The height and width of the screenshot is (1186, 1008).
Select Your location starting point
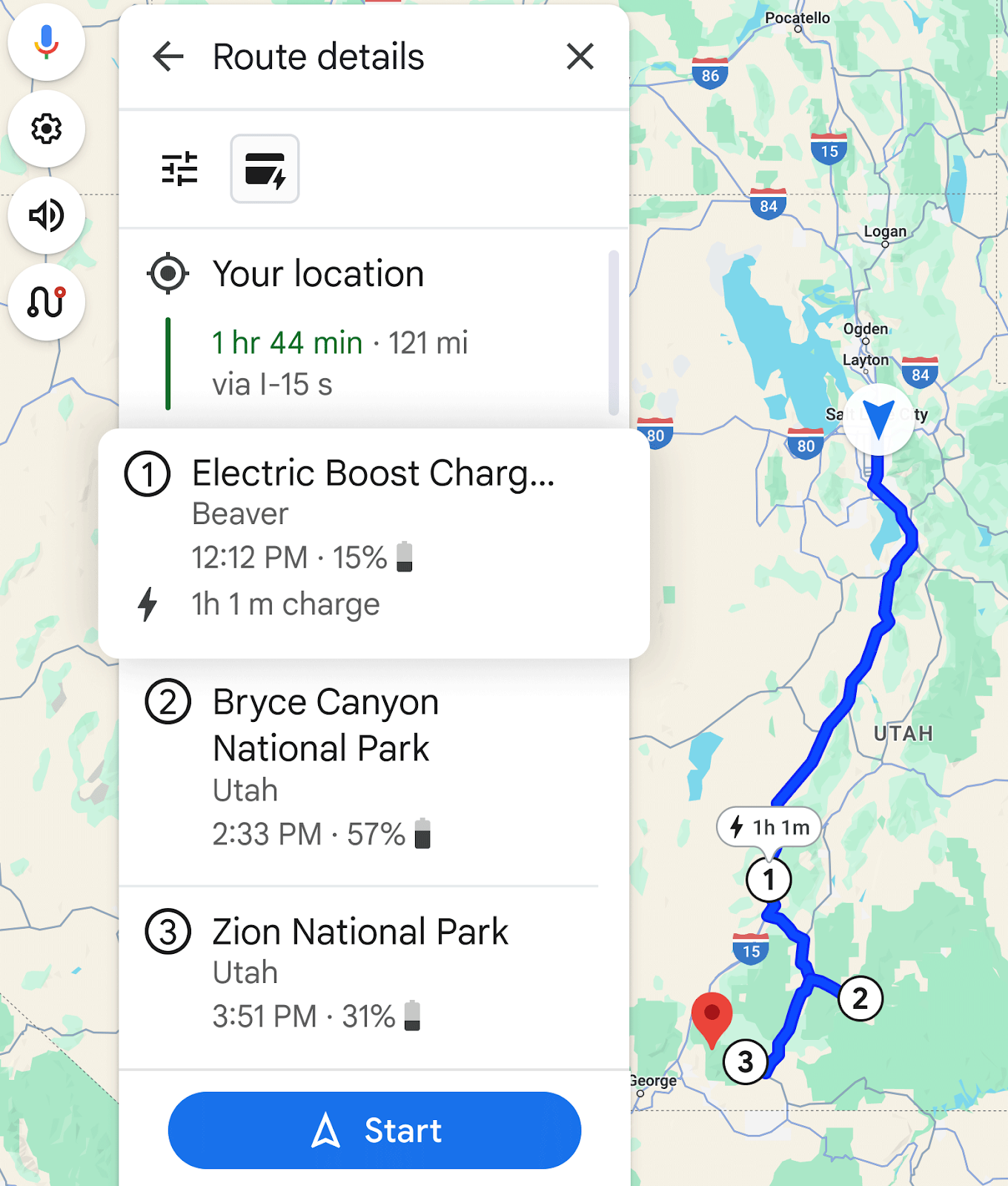[318, 274]
